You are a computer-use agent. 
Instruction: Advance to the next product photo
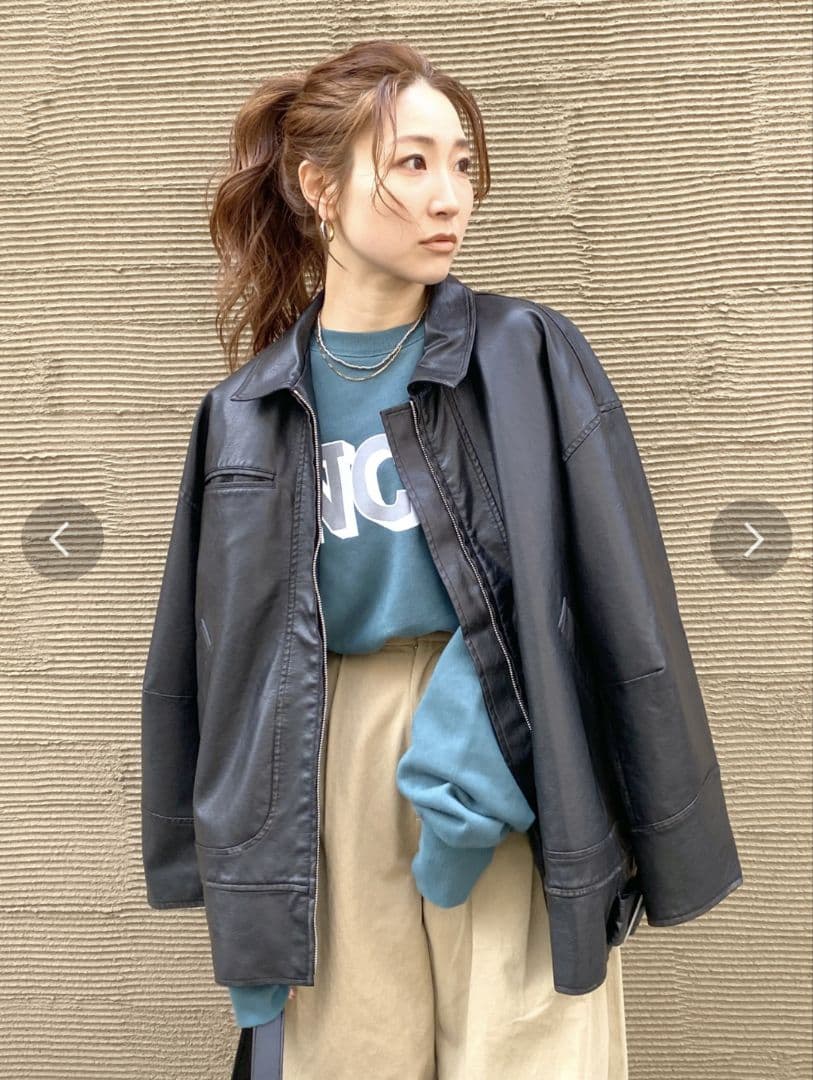click(x=751, y=540)
